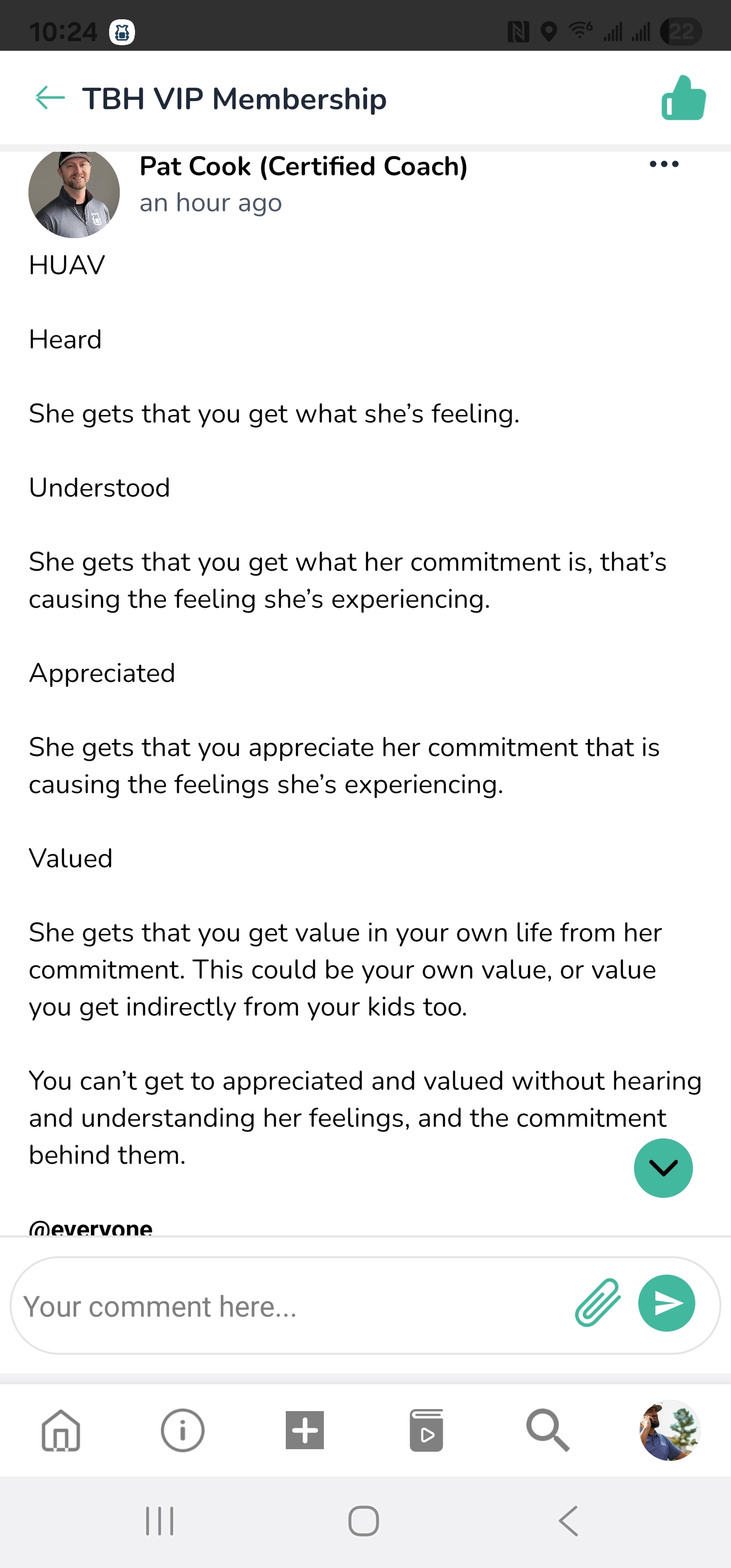Open the three-dot menu on Pat Cook's post
The height and width of the screenshot is (1568, 731).
(663, 165)
